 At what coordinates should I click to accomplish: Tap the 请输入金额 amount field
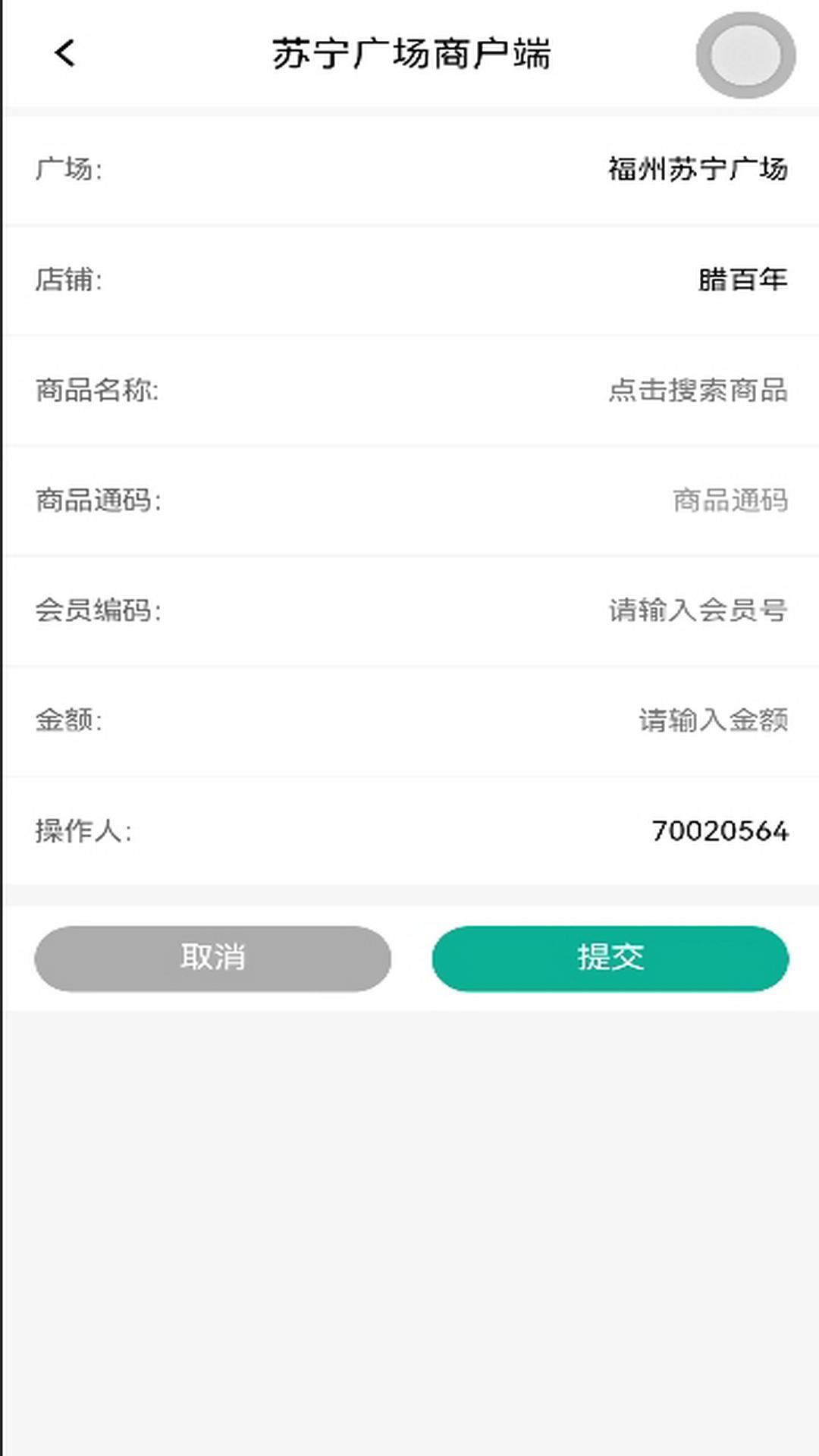click(x=714, y=722)
